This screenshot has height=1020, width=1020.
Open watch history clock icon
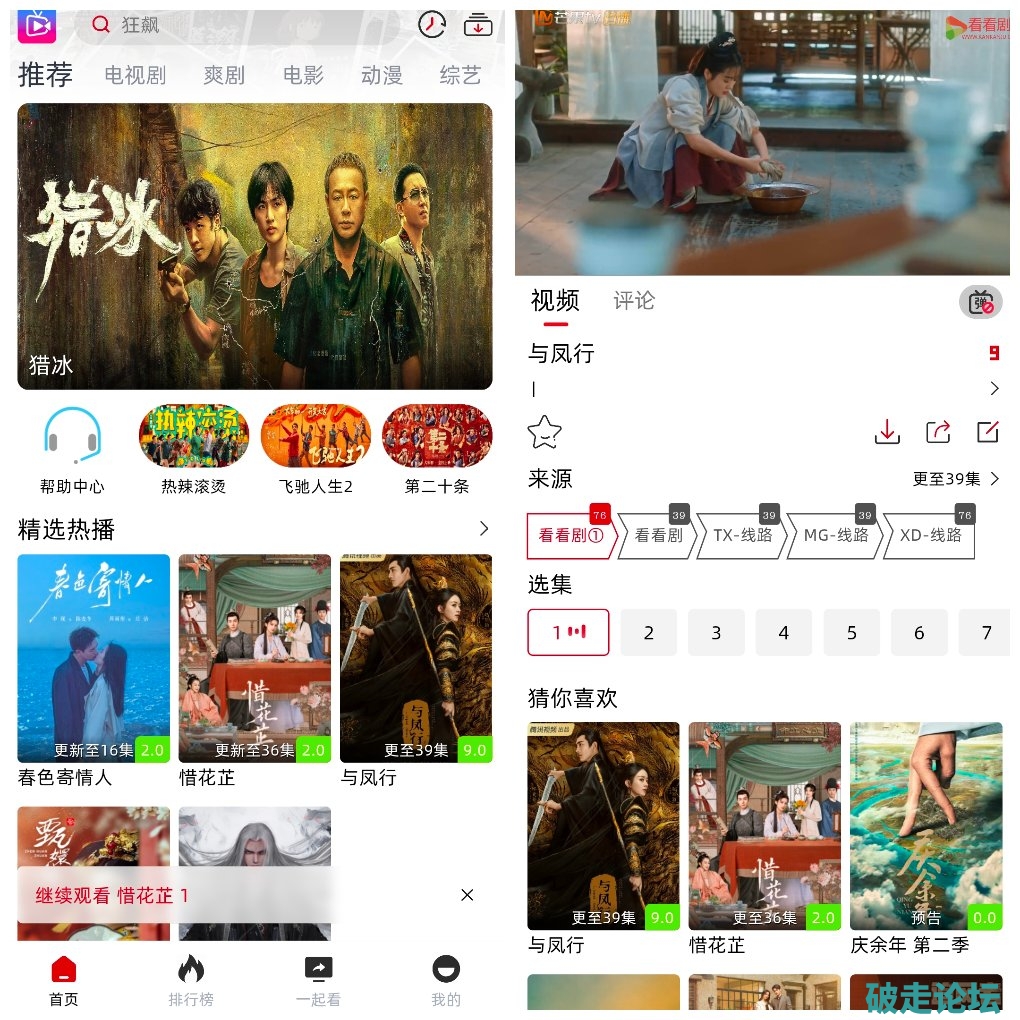pos(431,25)
